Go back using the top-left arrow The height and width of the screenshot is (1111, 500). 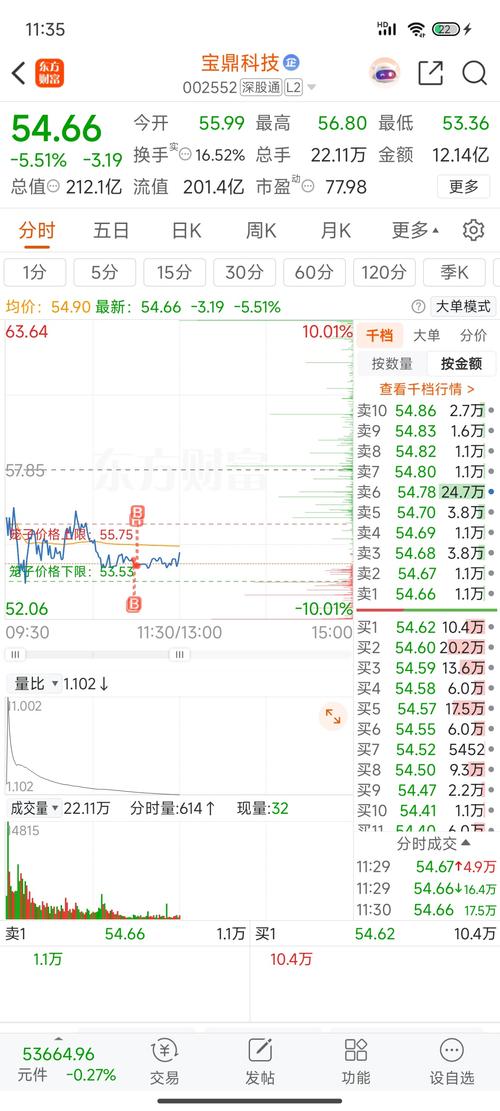click(x=19, y=73)
